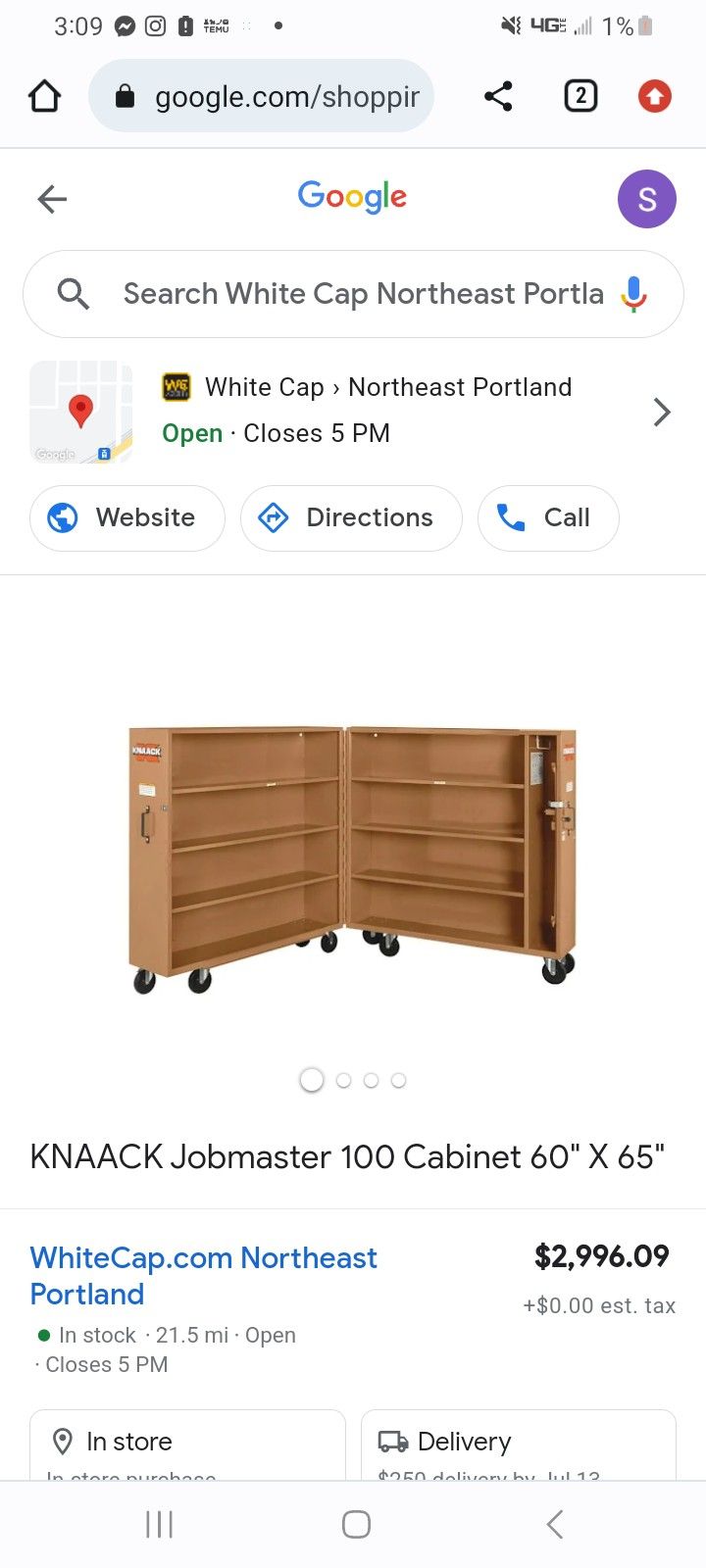Image resolution: width=706 pixels, height=1568 pixels.
Task: Expand White Cap Northeast Portland store details
Action: tap(662, 412)
